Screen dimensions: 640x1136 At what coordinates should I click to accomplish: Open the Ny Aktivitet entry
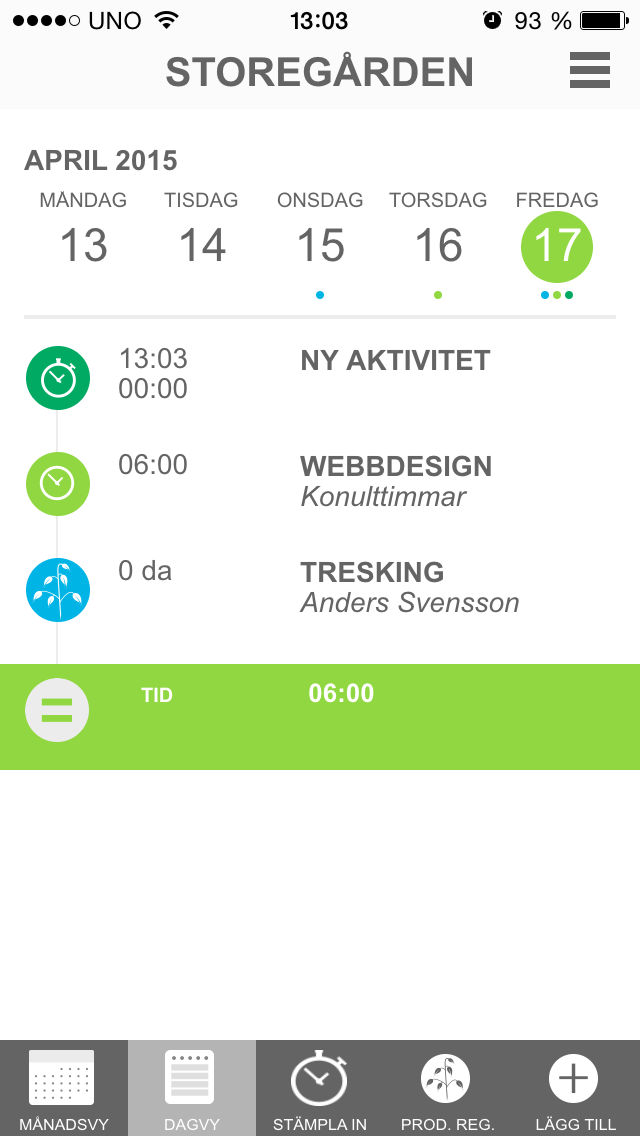pyautogui.click(x=320, y=377)
